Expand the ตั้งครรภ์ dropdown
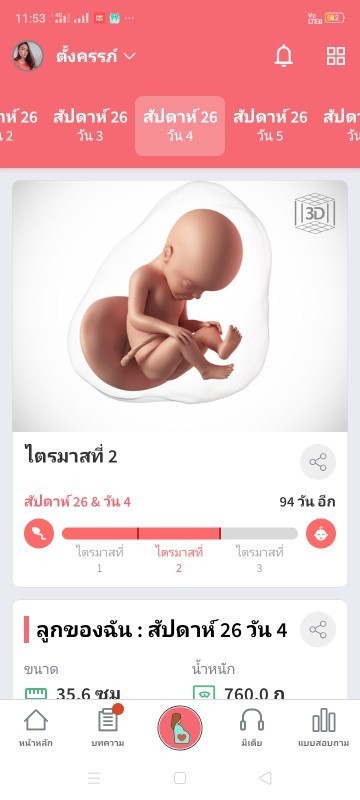This screenshot has width=360, height=800. tap(96, 56)
